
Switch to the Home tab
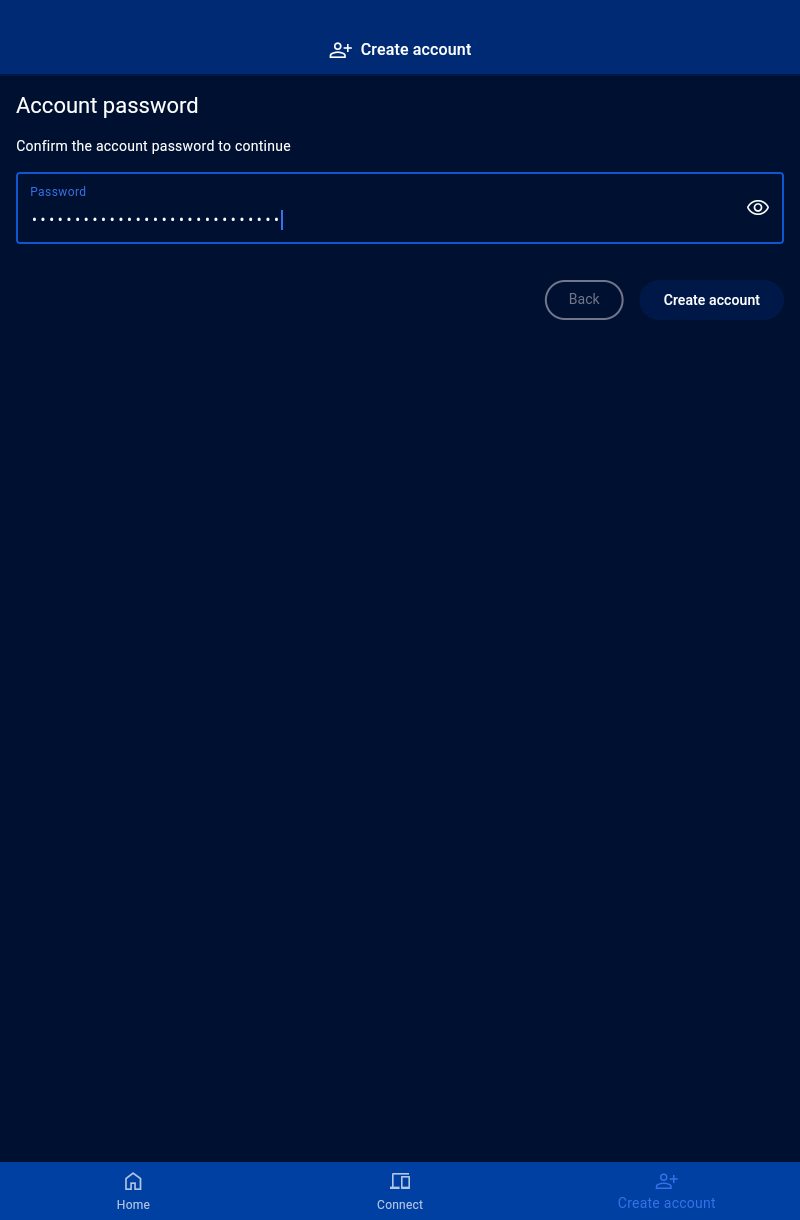pyautogui.click(x=133, y=1191)
